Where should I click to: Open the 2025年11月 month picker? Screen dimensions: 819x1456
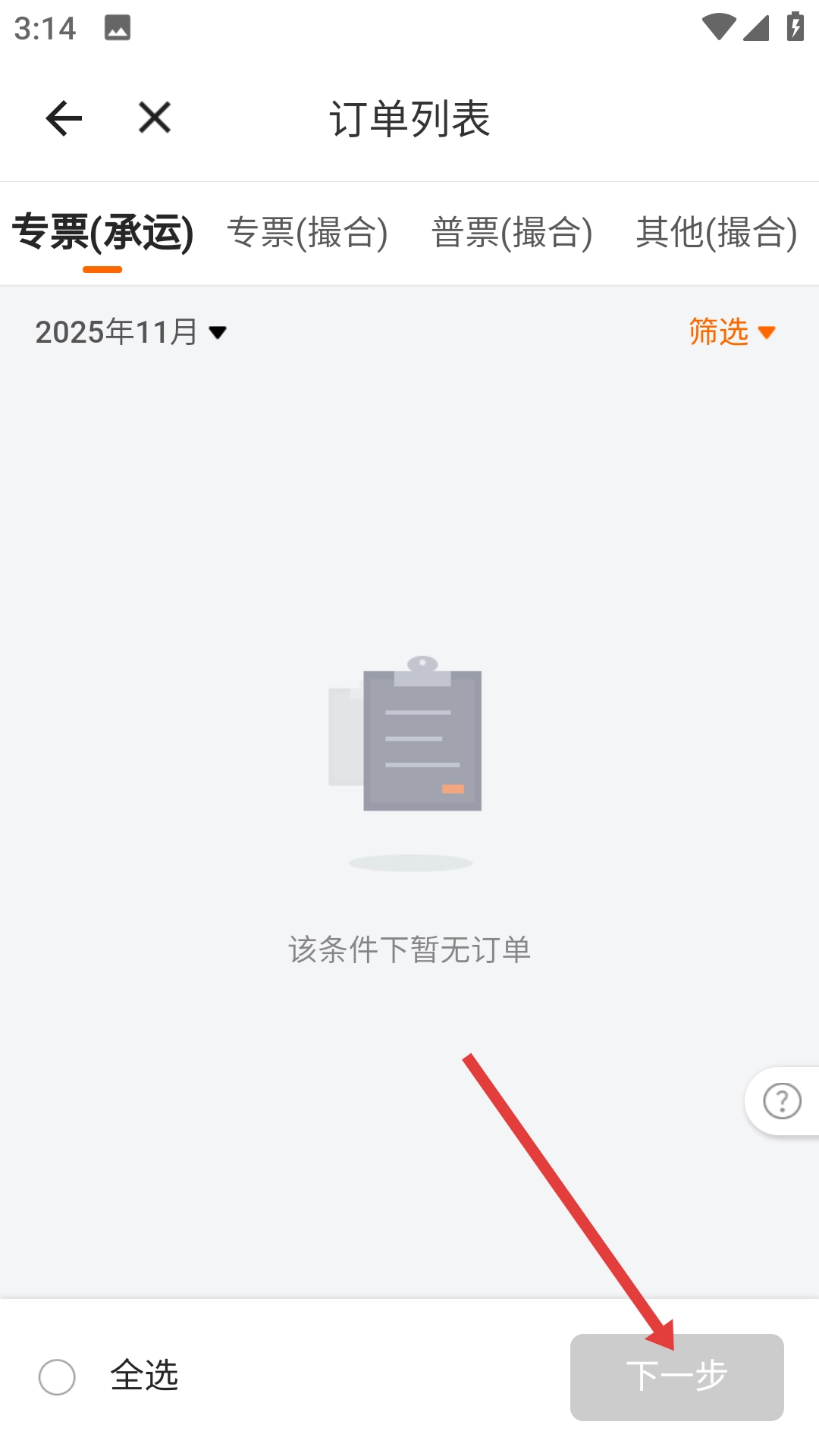pos(130,332)
